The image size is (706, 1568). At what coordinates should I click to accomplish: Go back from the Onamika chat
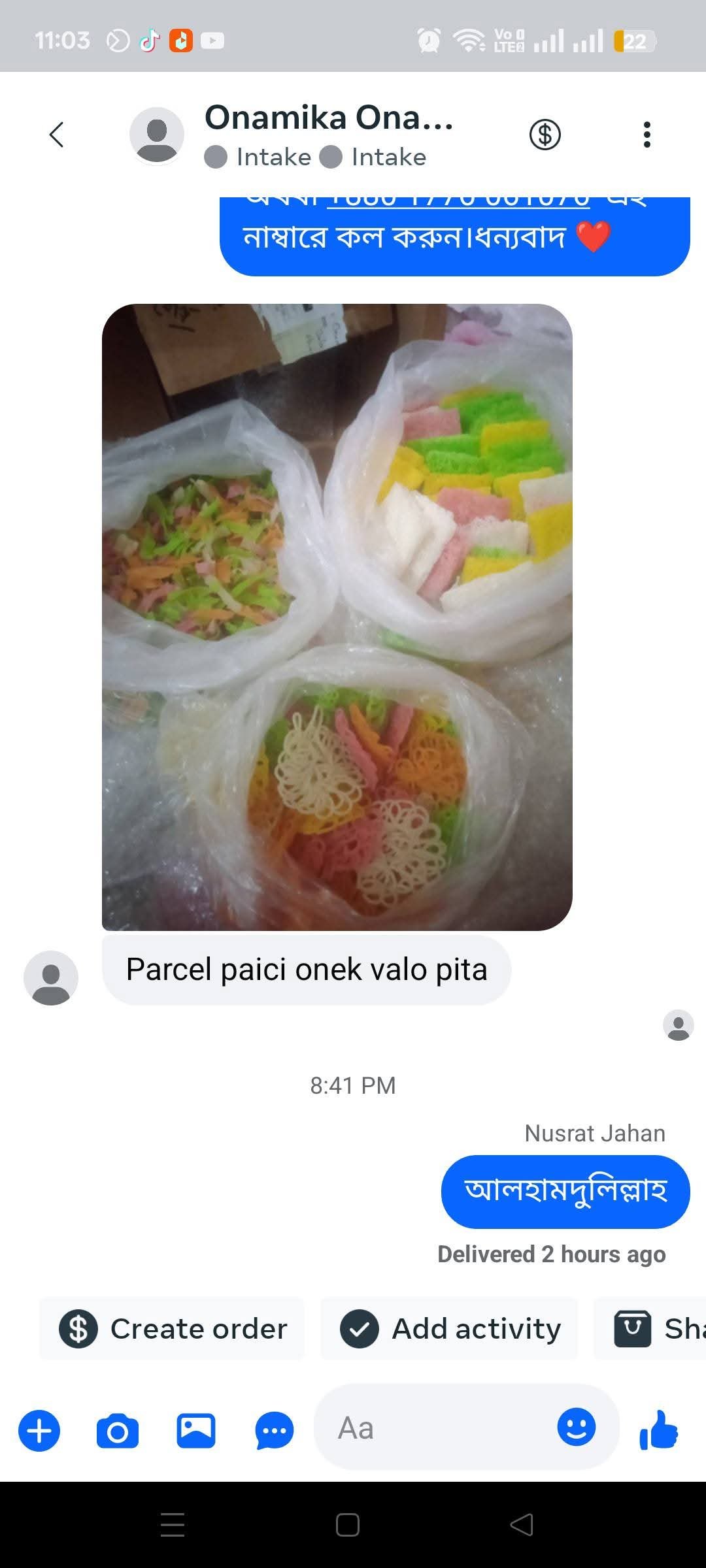point(57,135)
